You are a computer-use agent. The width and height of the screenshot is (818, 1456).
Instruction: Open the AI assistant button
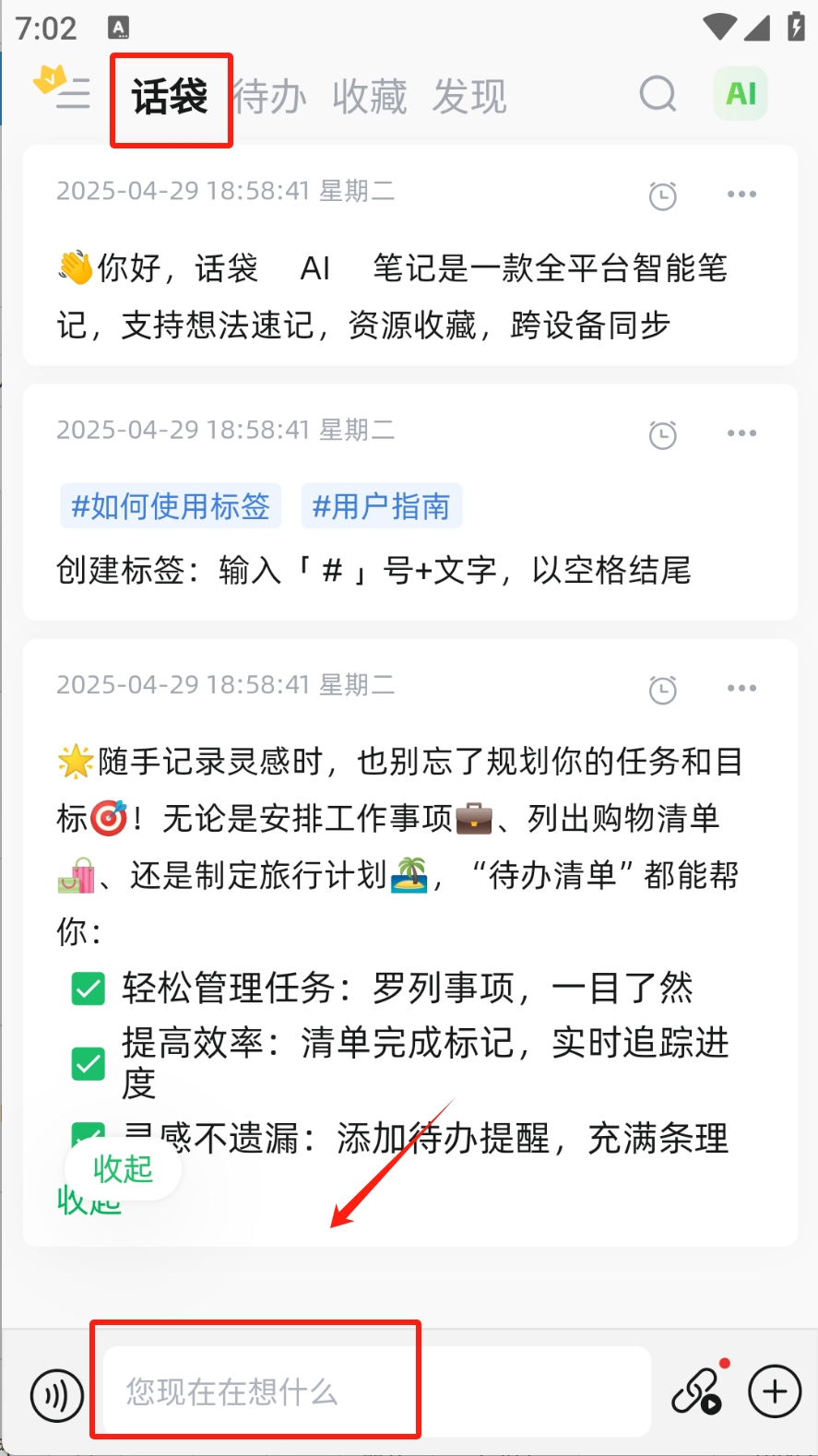tap(741, 94)
